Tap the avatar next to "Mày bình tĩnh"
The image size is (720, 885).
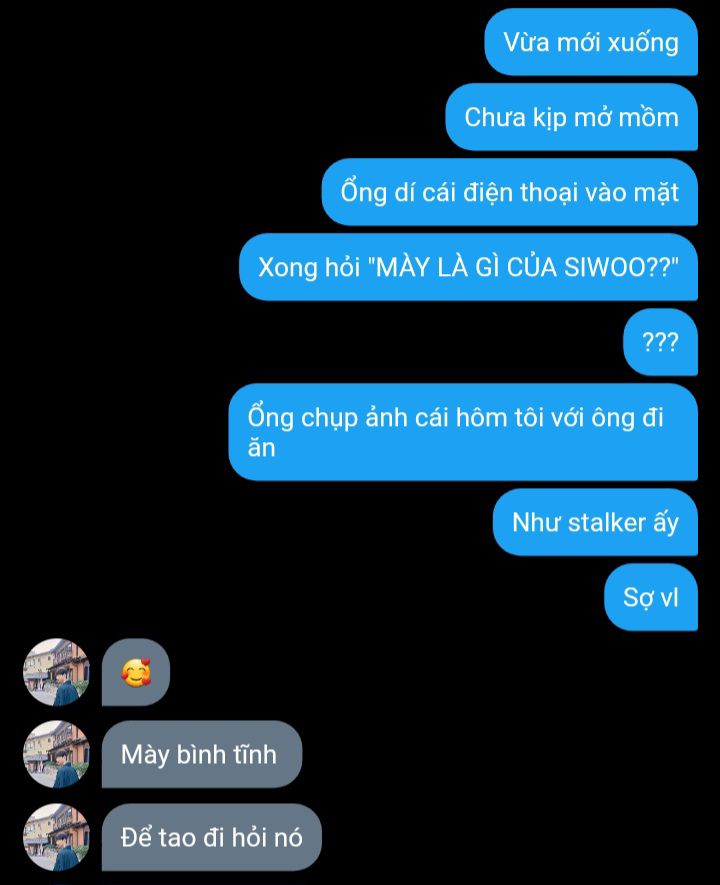pyautogui.click(x=56, y=755)
